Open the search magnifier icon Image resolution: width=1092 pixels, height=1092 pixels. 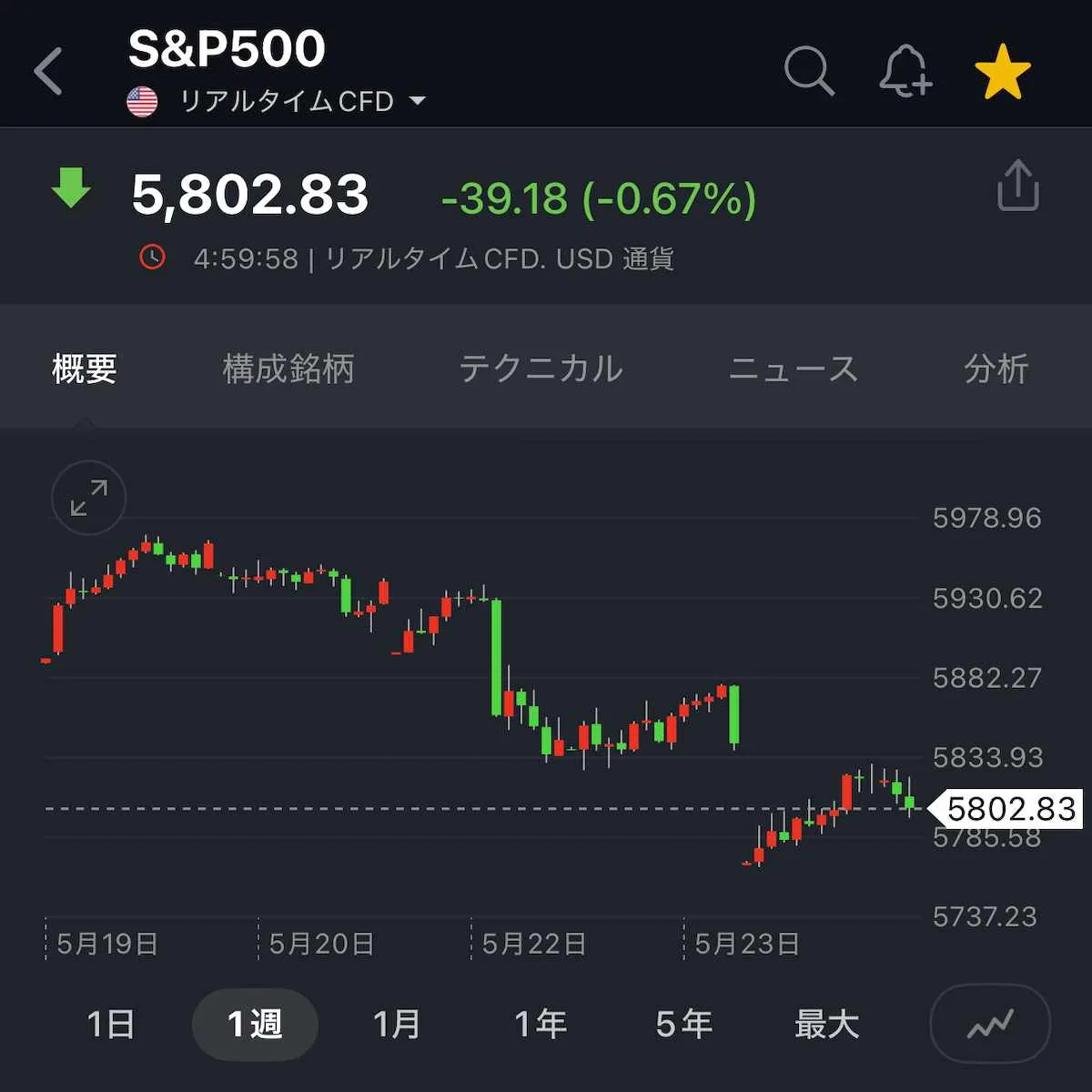click(808, 71)
